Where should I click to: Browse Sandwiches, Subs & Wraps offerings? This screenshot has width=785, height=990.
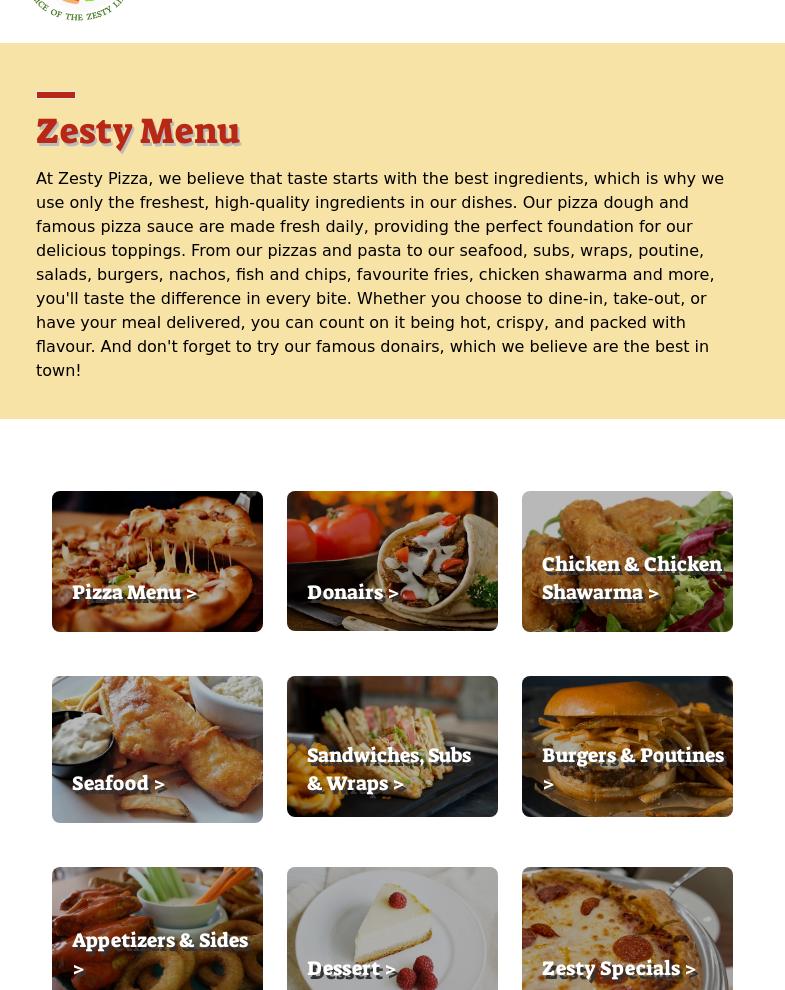388,769
